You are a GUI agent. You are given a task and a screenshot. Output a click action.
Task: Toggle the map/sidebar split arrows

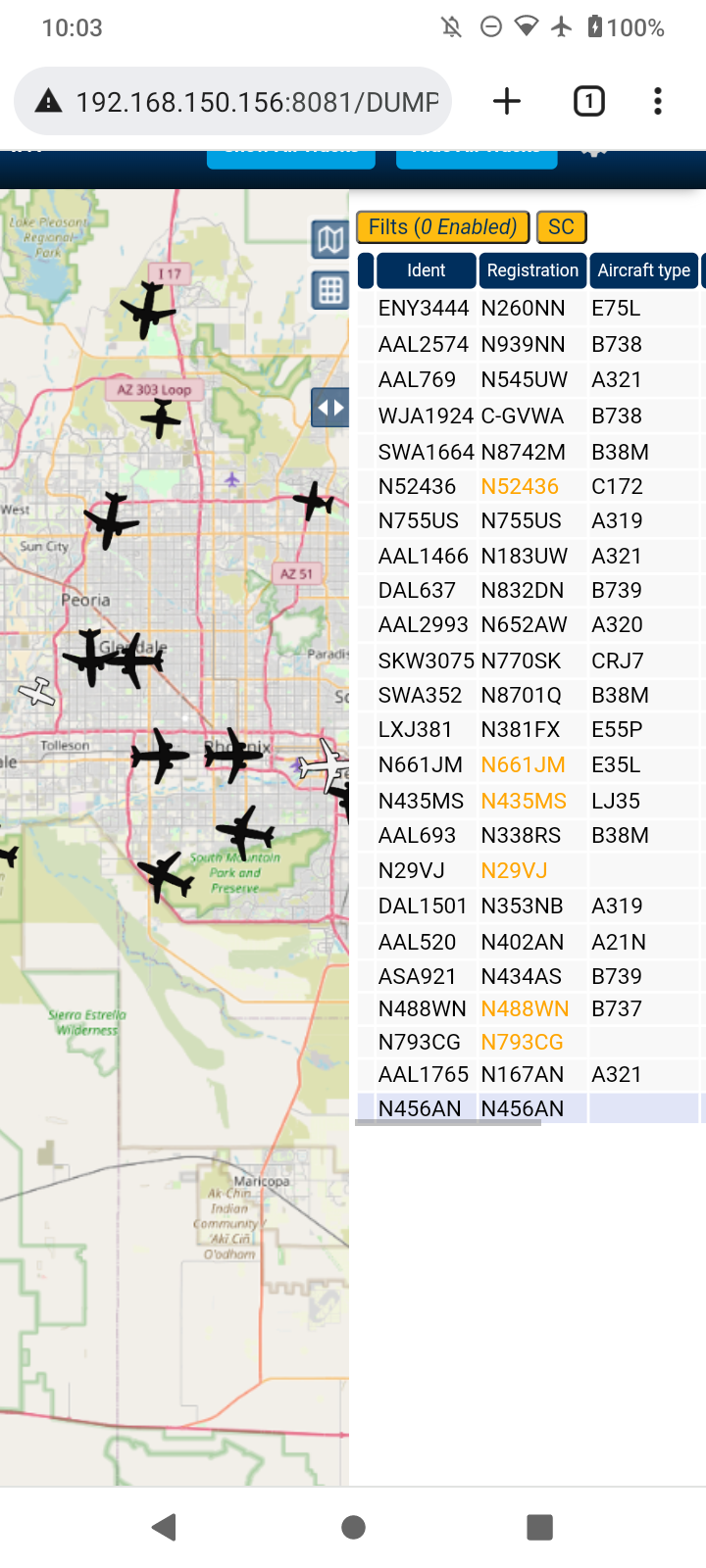point(330,408)
